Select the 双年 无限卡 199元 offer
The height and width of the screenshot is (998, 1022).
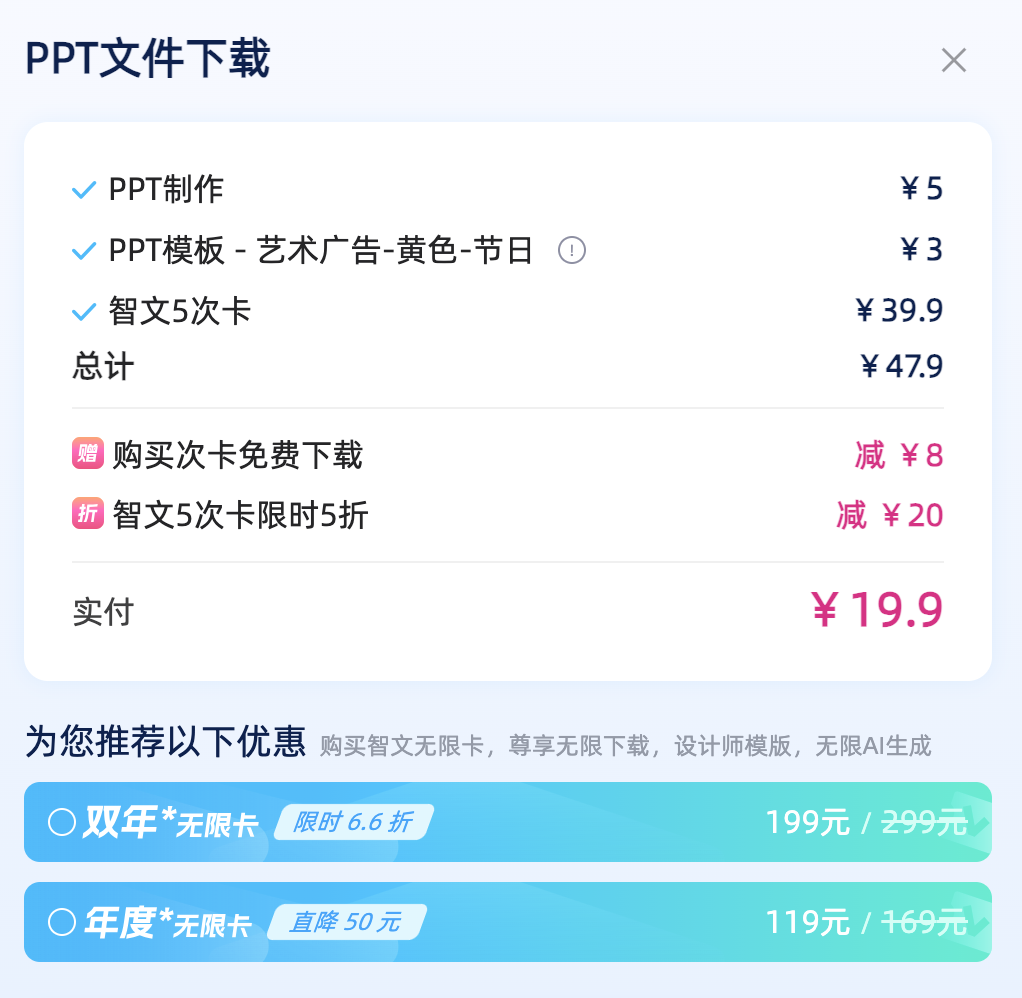click(x=62, y=822)
